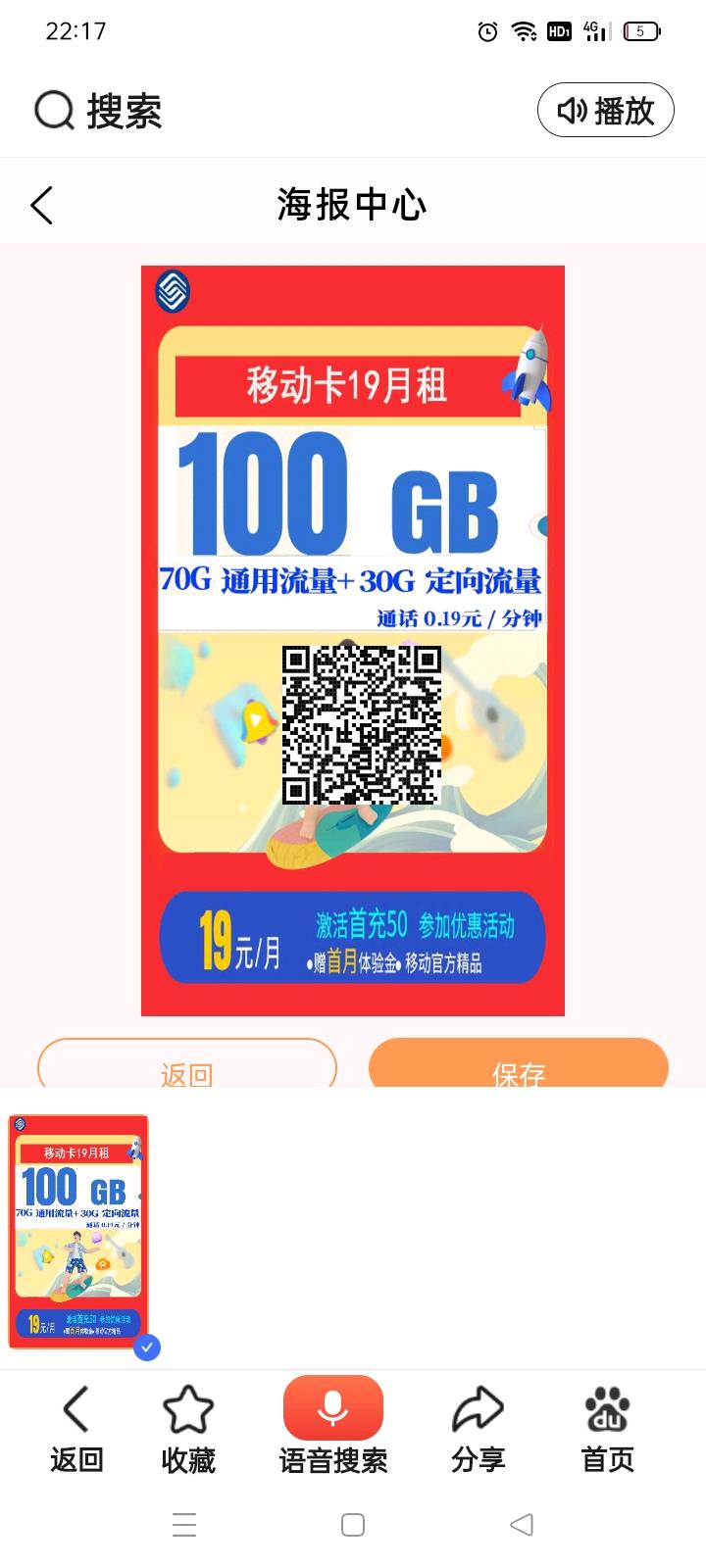Viewport: 706px width, 1568px height.
Task: Tap the outlined 返回 button below the poster
Action: [186, 1066]
